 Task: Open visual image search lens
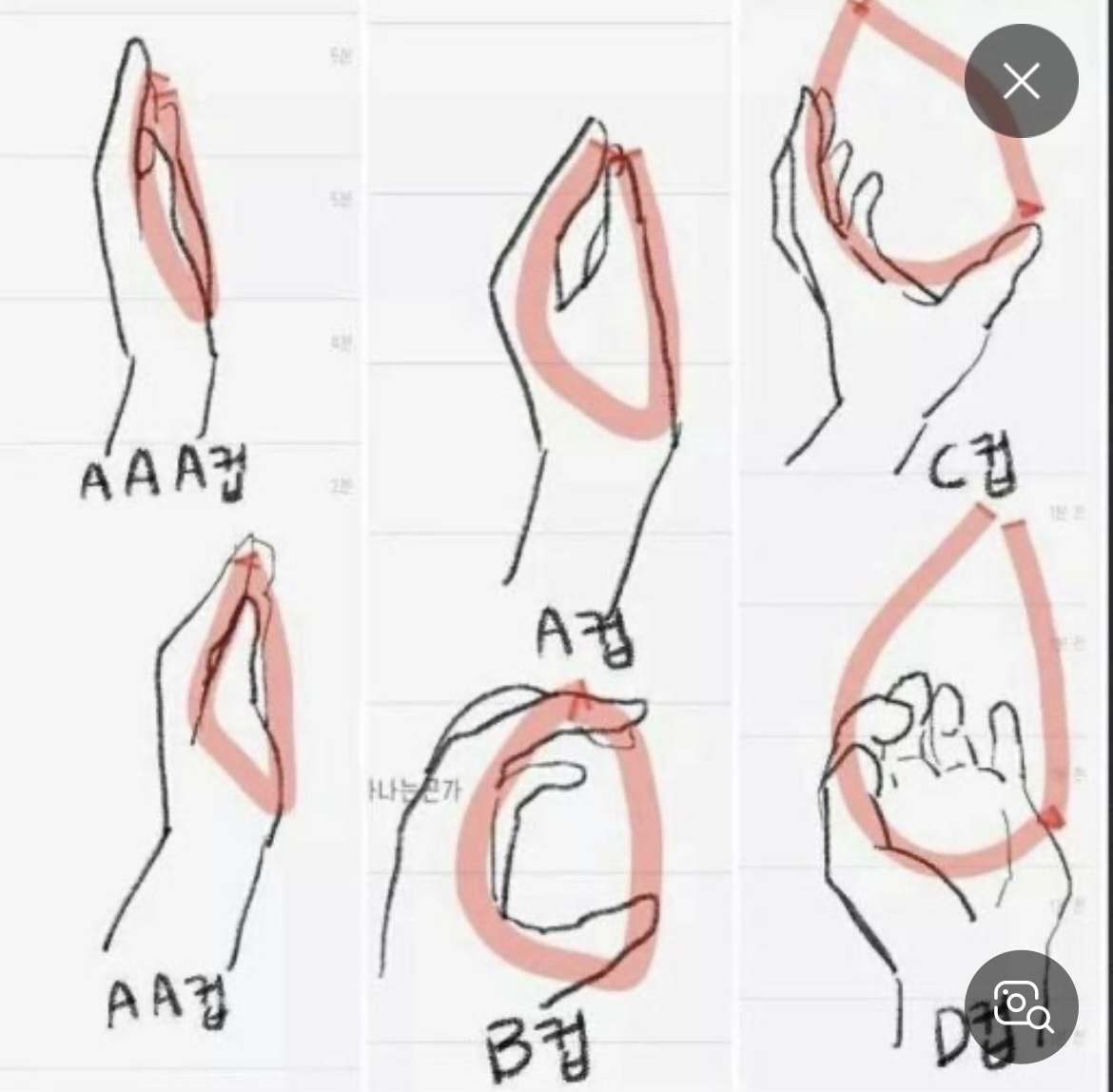[1022, 1006]
